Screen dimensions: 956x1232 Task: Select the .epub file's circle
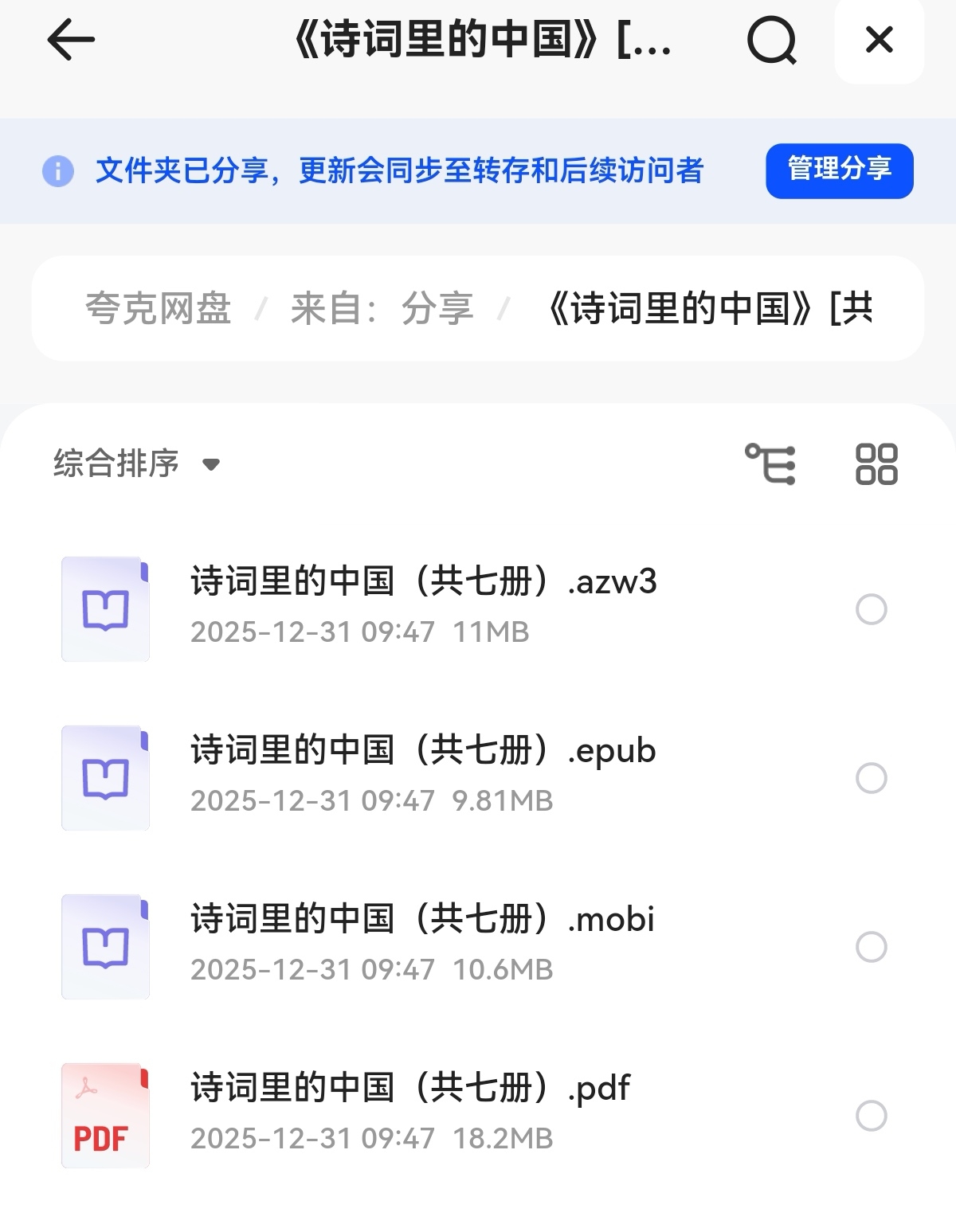pos(871,778)
